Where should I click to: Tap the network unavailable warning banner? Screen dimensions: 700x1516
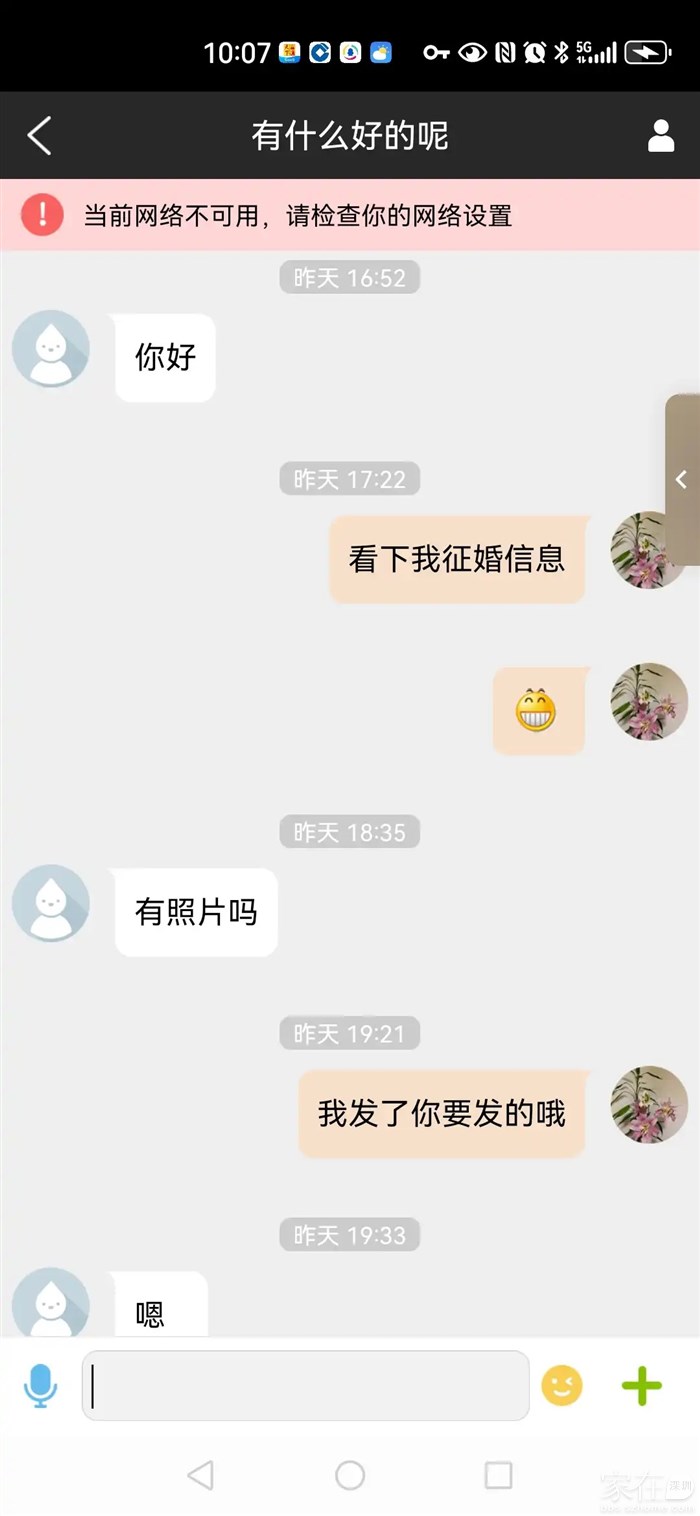(350, 215)
